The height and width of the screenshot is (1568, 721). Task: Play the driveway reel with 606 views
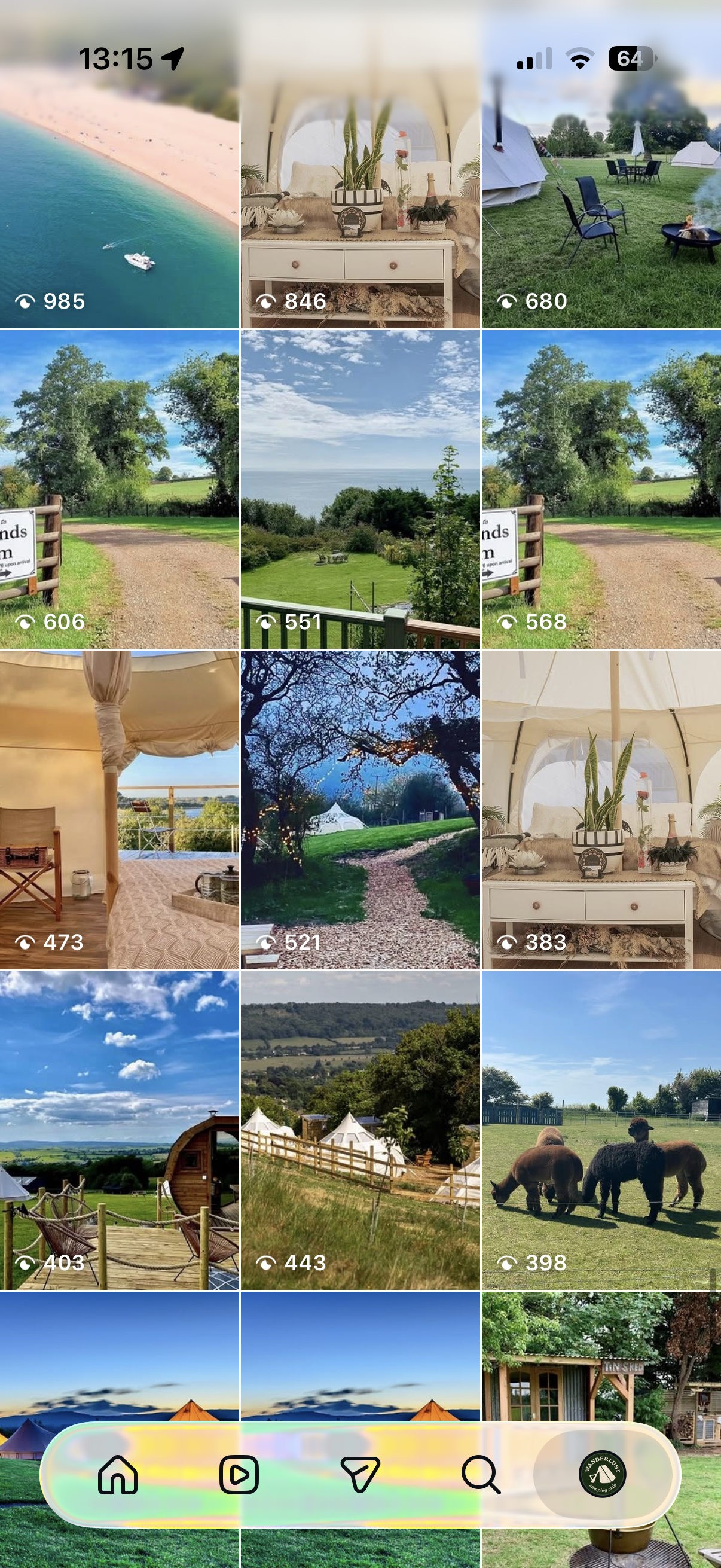pyautogui.click(x=119, y=489)
